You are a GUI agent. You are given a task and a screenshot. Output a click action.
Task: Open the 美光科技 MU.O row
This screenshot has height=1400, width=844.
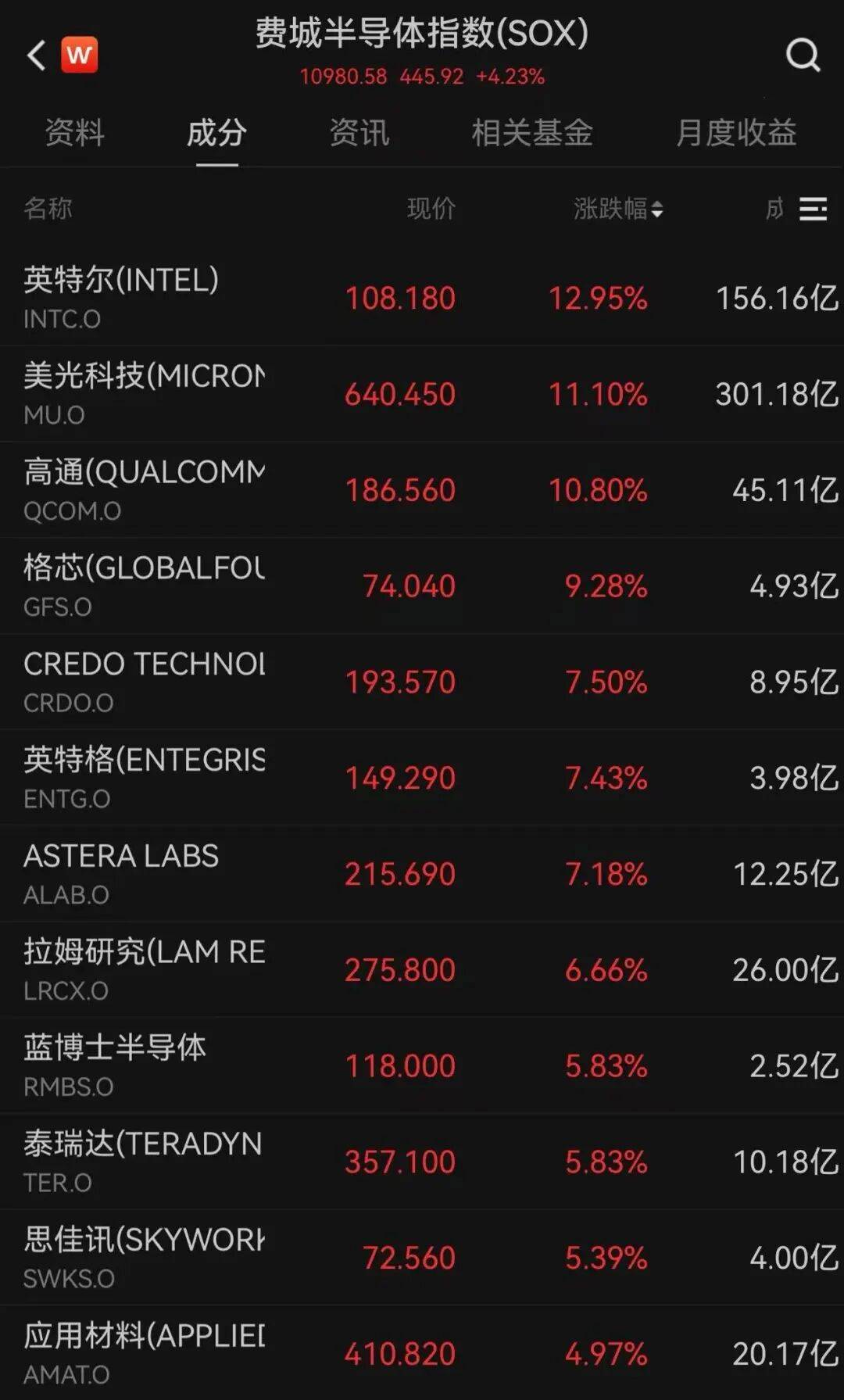pos(422,394)
